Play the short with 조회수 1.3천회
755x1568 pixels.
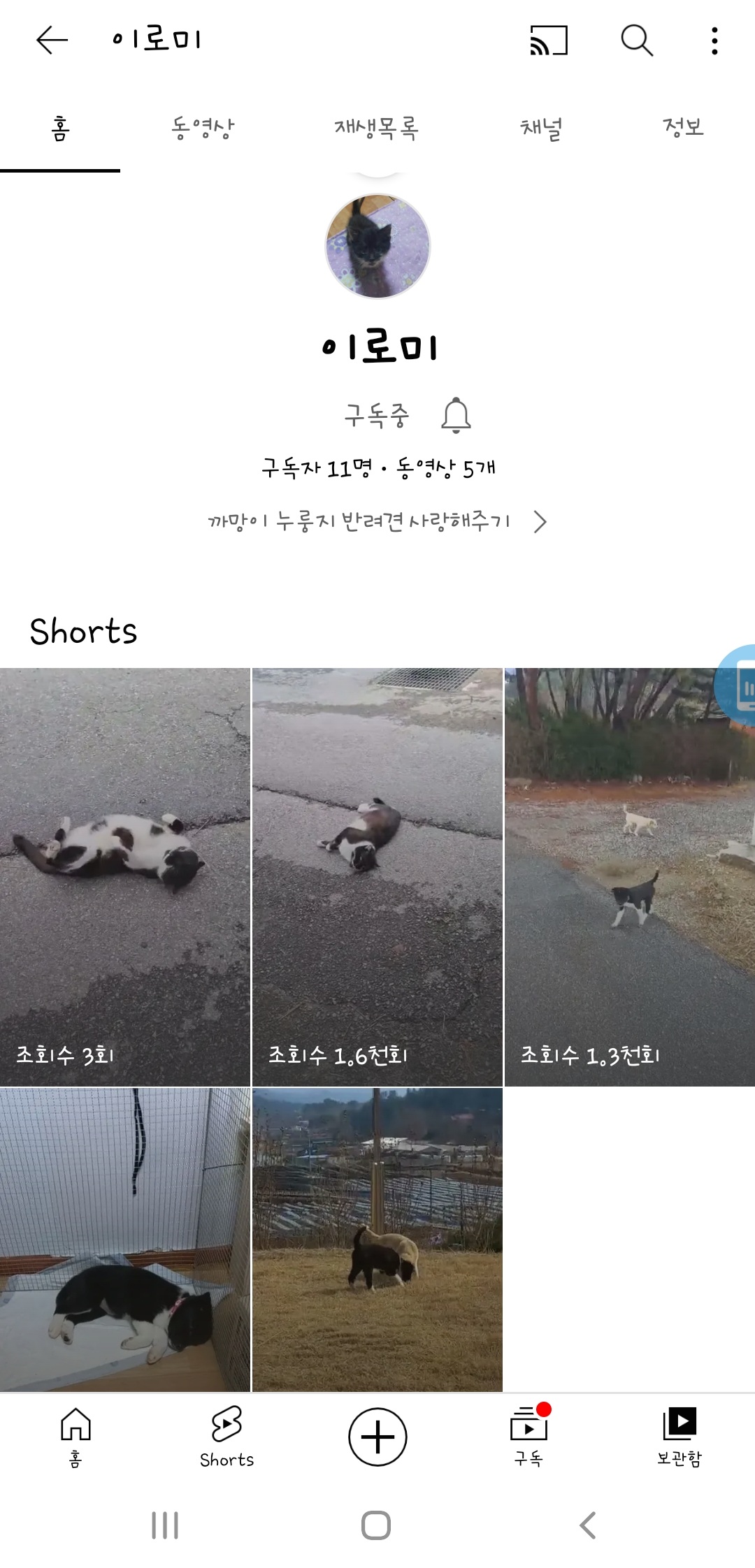pyautogui.click(x=629, y=876)
